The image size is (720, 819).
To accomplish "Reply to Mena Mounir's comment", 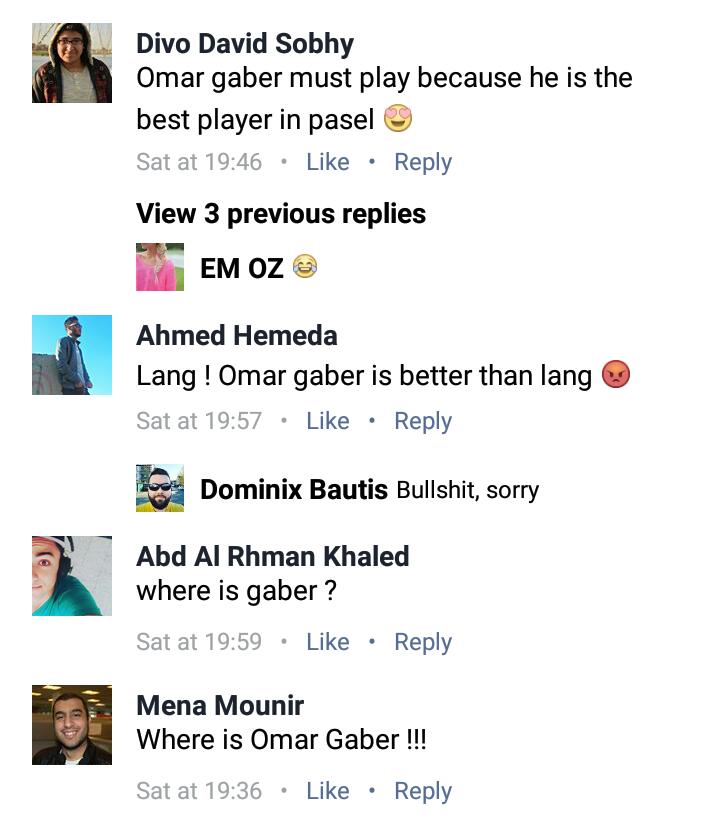I will [x=422, y=791].
